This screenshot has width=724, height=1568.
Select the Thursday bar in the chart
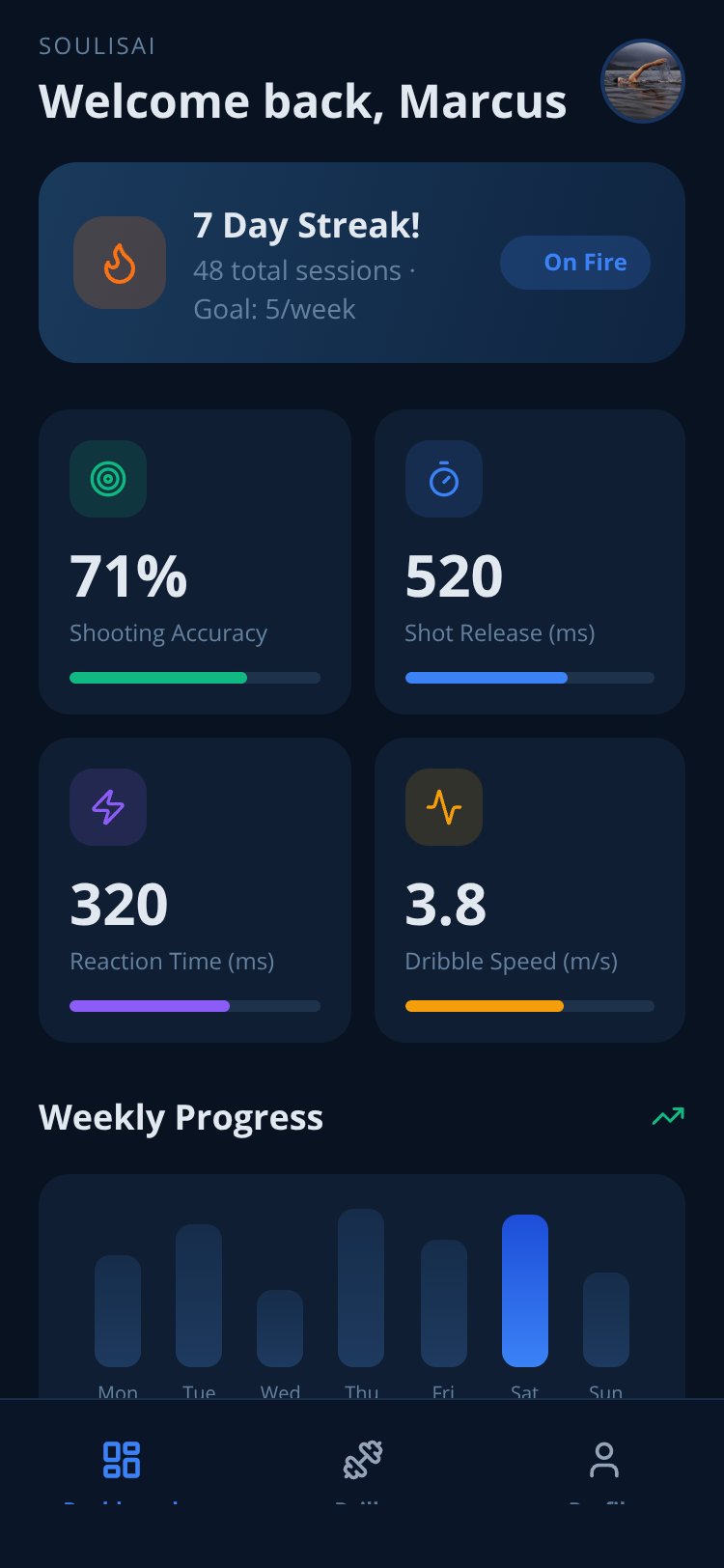tap(361, 1288)
